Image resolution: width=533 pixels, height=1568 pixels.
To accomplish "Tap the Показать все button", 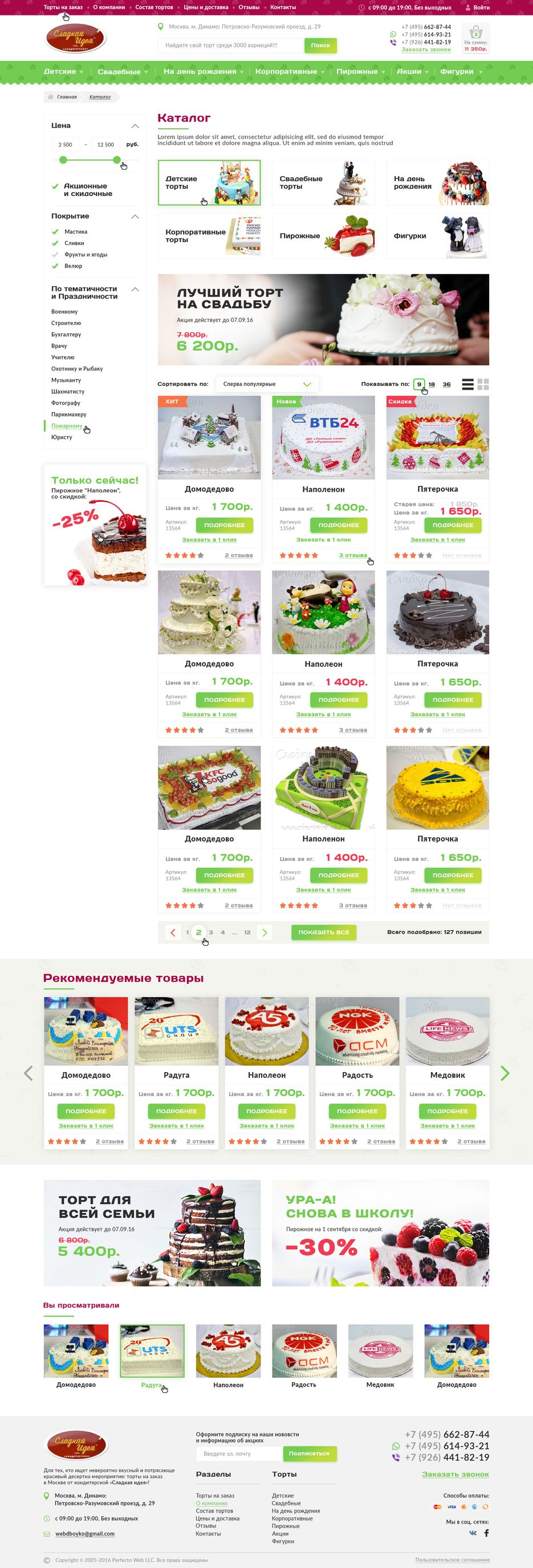I will pos(324,932).
